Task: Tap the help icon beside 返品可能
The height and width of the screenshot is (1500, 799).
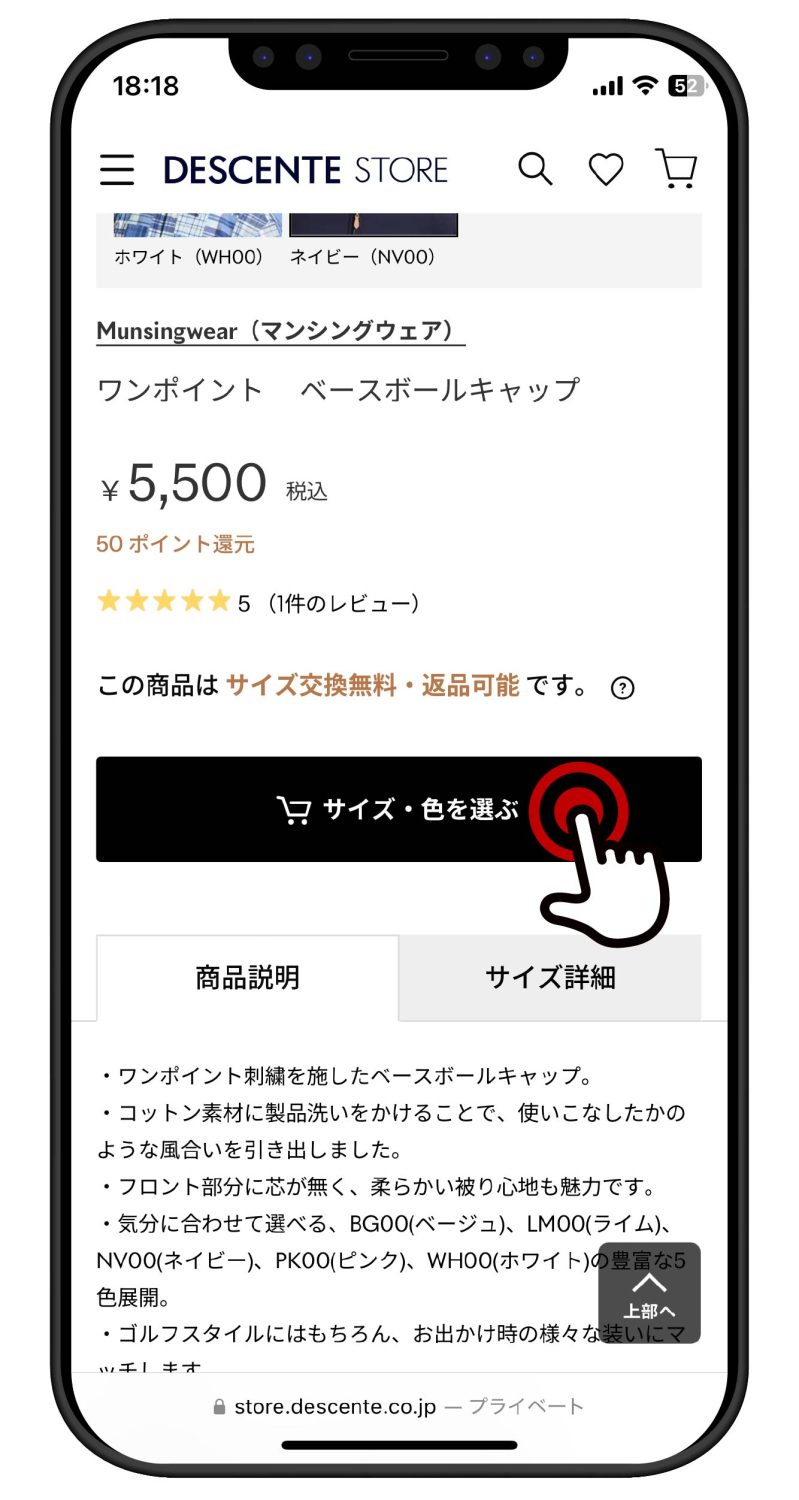Action: click(622, 688)
